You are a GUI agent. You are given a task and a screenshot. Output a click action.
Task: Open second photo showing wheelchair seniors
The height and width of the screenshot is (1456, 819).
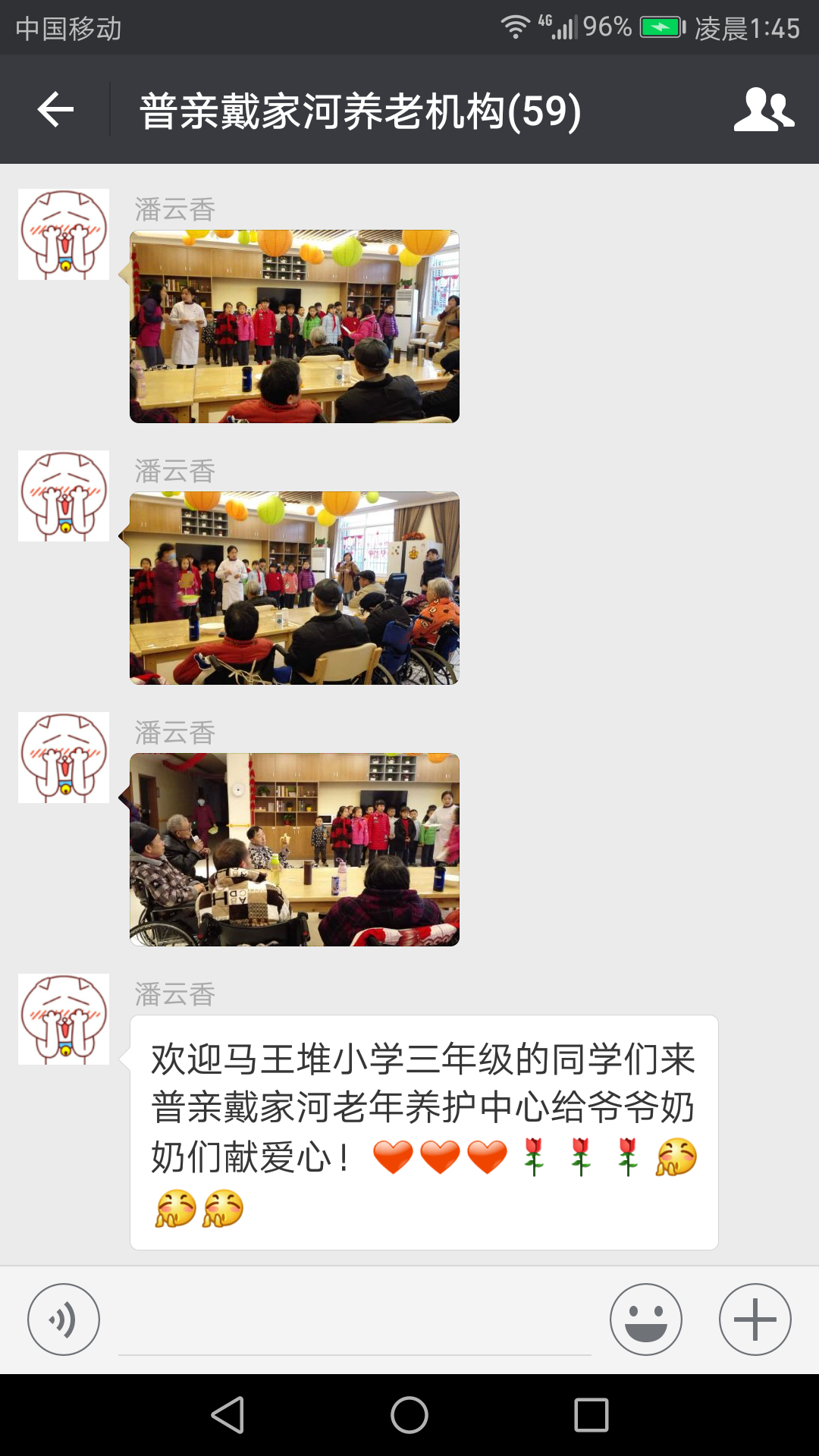pos(294,588)
